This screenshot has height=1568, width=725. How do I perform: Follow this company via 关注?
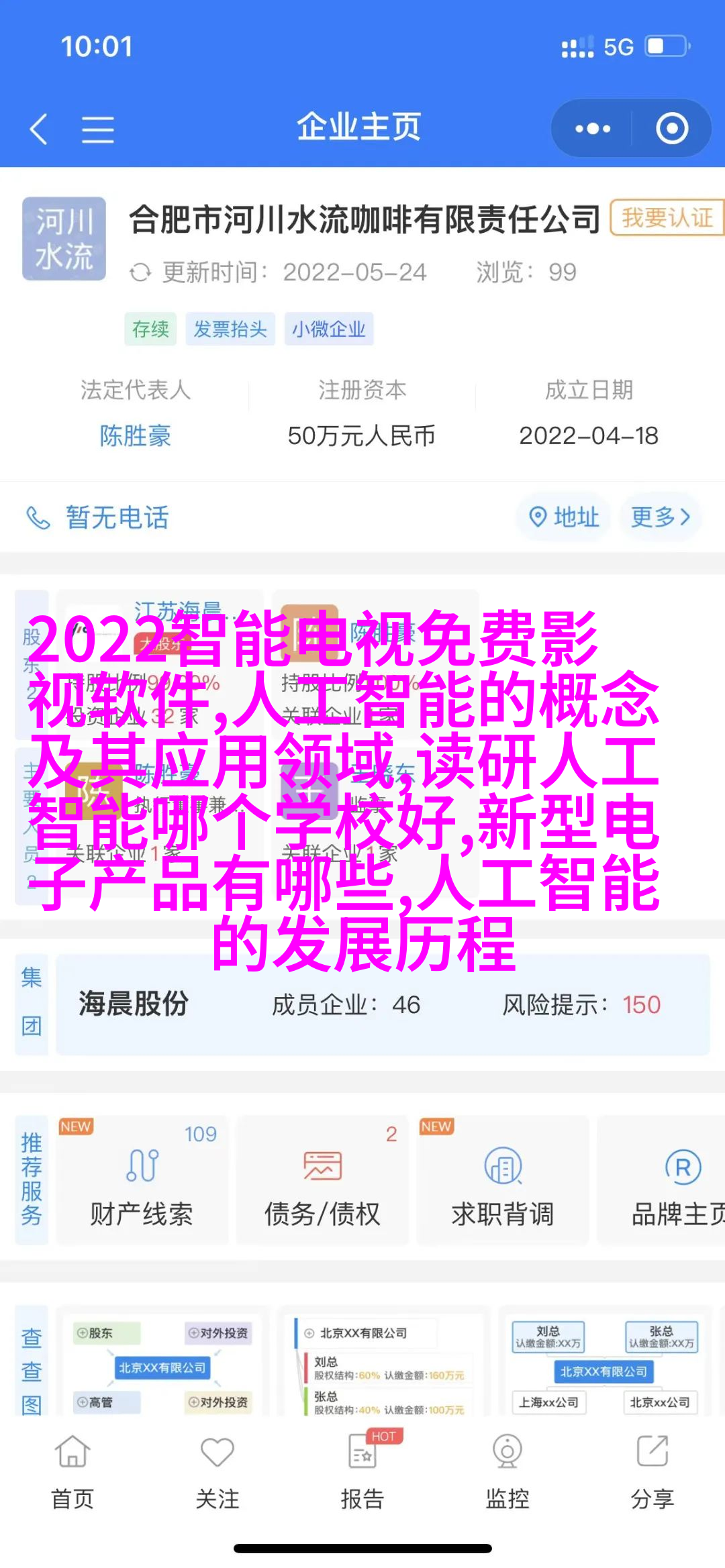[217, 1469]
